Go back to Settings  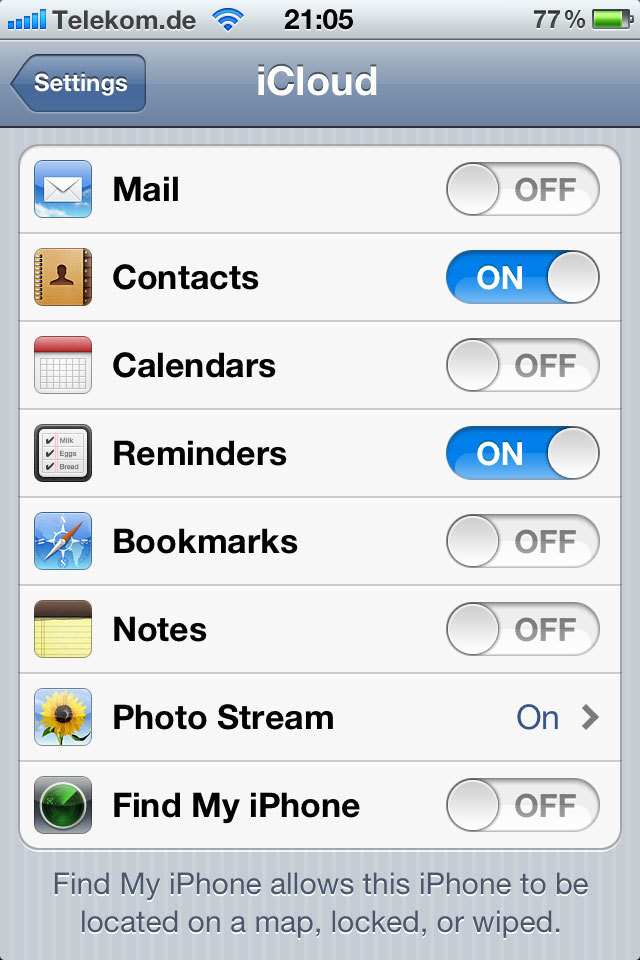click(x=80, y=83)
